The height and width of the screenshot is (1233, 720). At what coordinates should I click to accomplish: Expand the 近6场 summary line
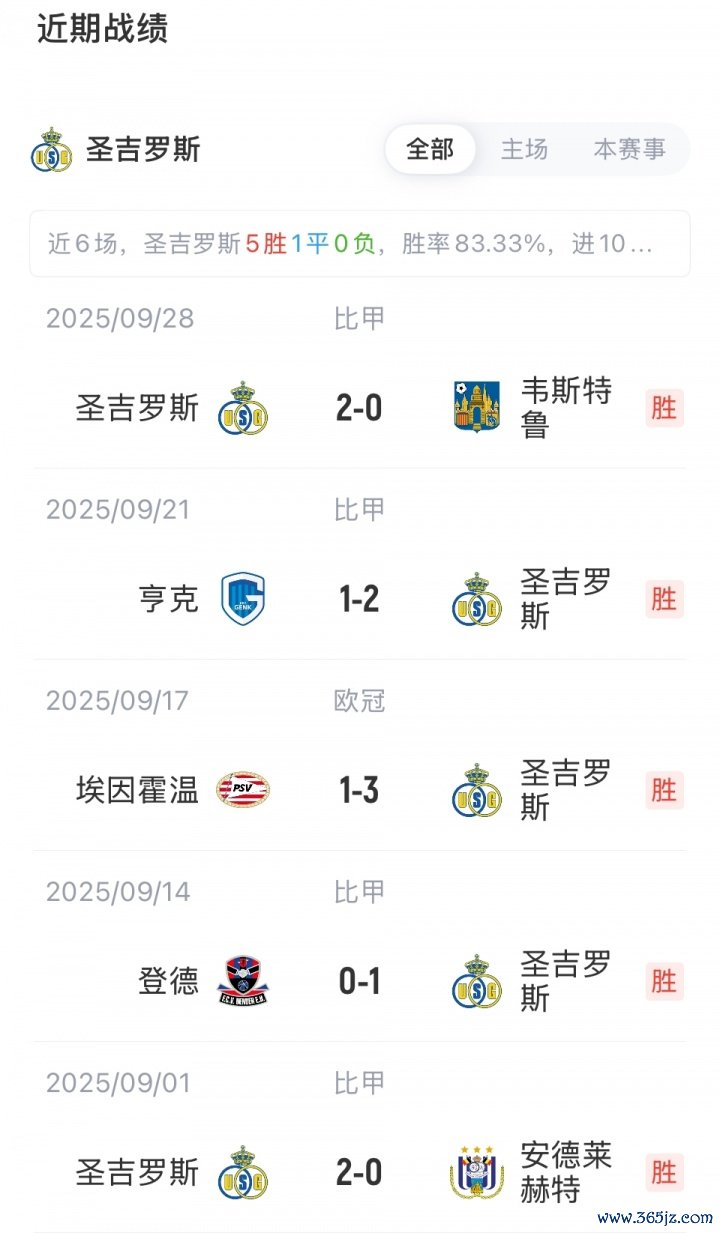click(360, 243)
